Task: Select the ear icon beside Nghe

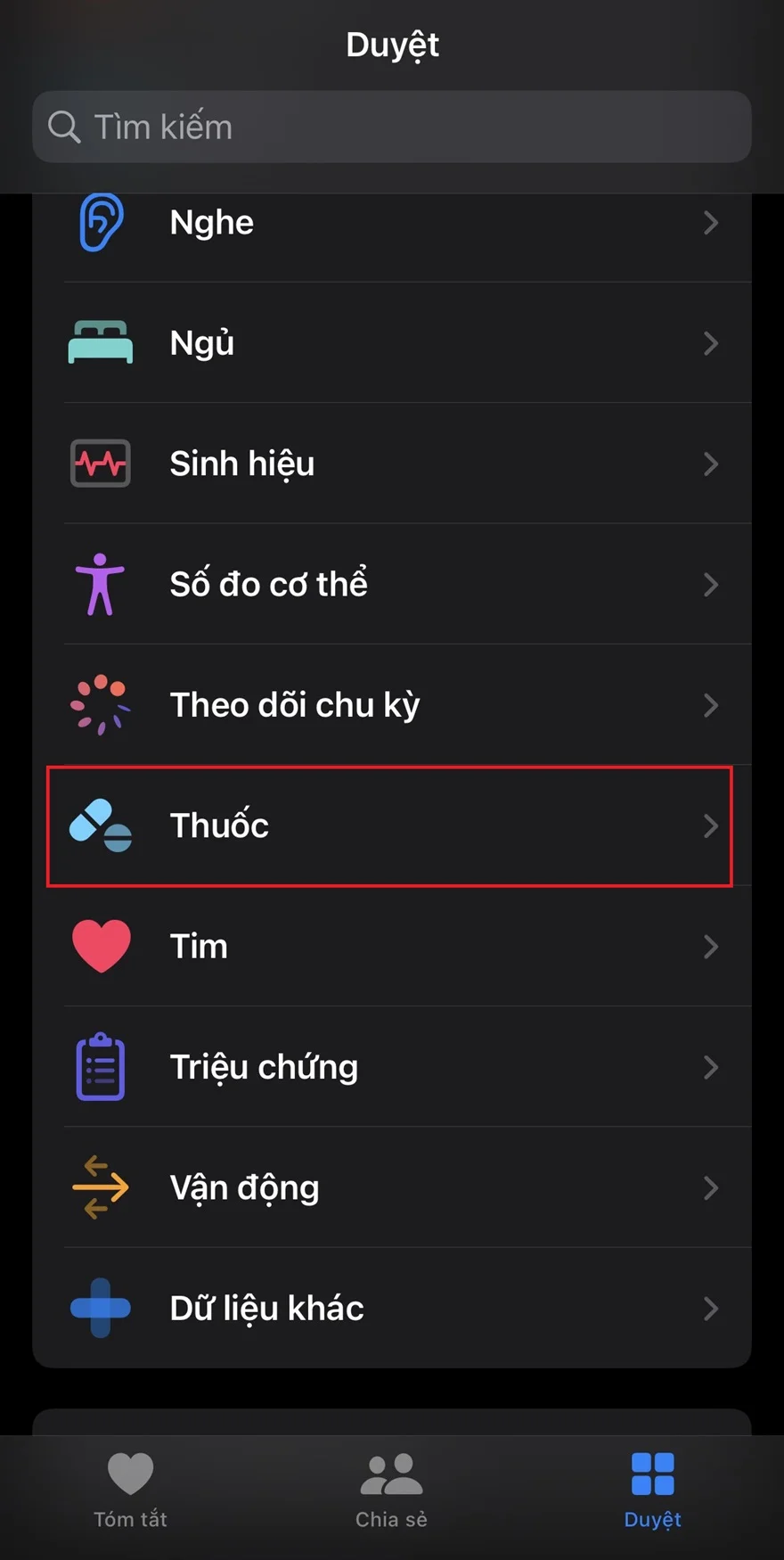Action: (101, 222)
